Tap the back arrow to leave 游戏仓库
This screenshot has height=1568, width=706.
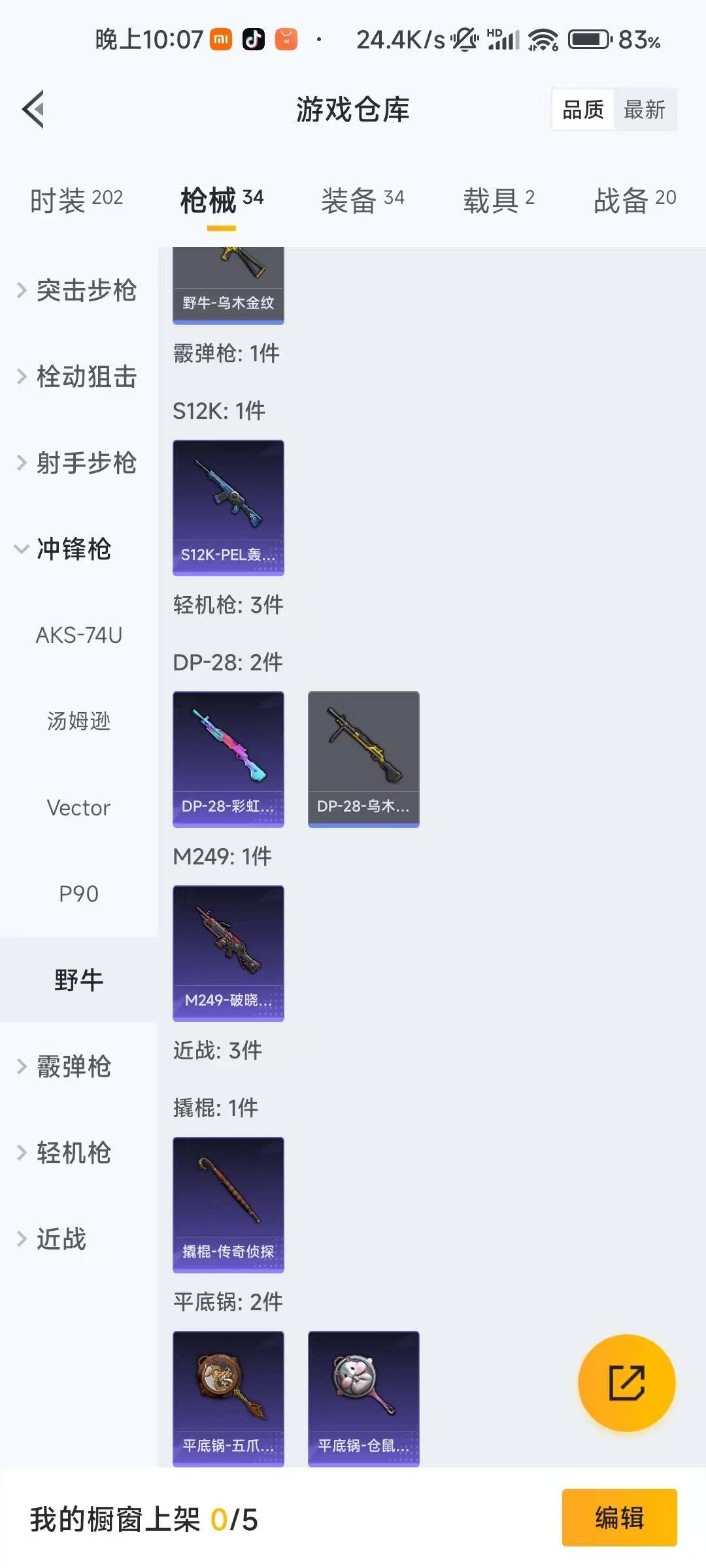34,110
